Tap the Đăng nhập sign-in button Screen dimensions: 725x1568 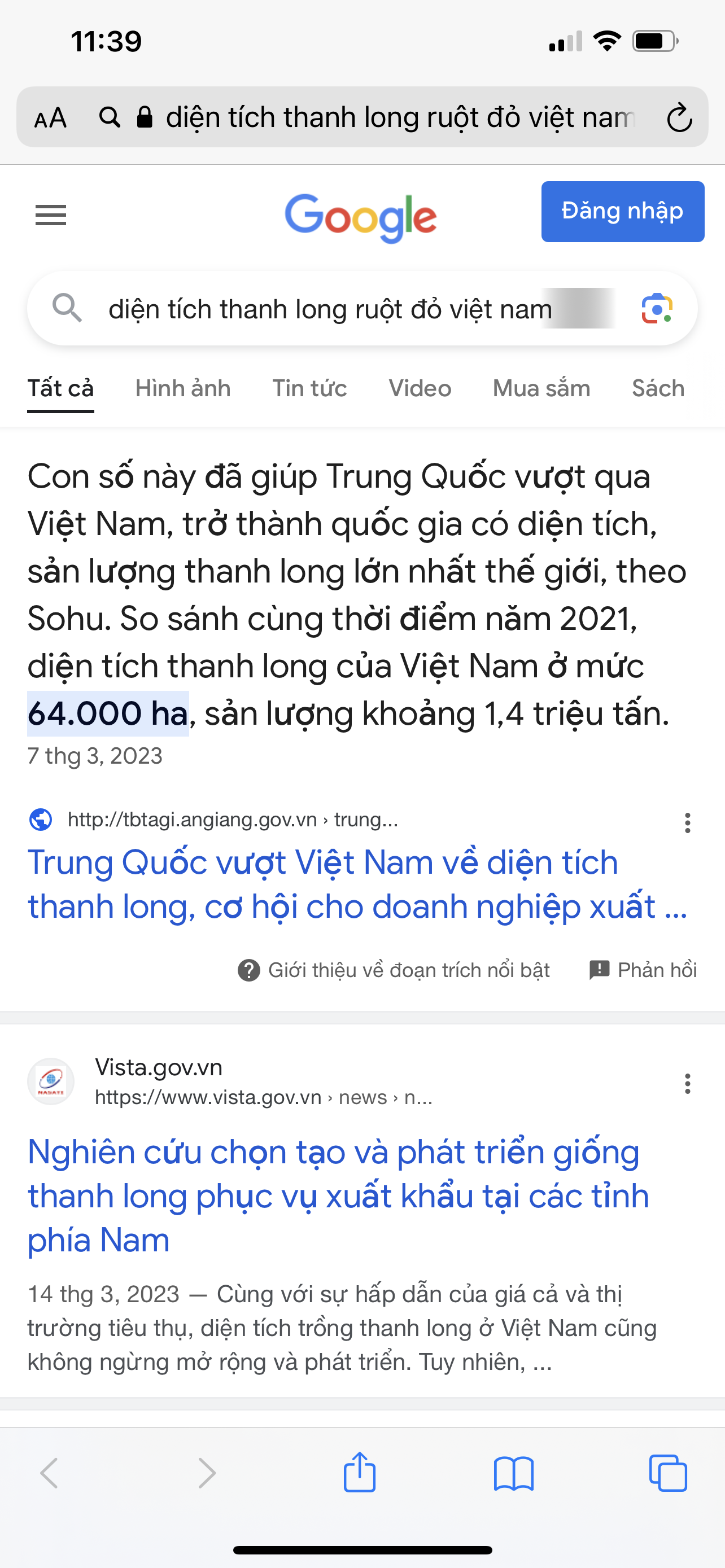(x=622, y=211)
